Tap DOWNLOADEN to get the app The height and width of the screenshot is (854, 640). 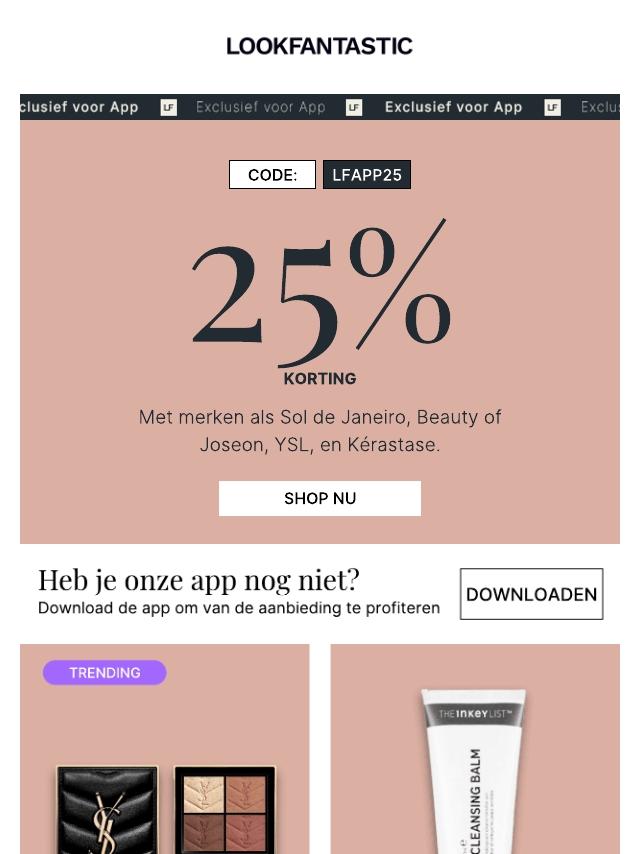click(531, 594)
